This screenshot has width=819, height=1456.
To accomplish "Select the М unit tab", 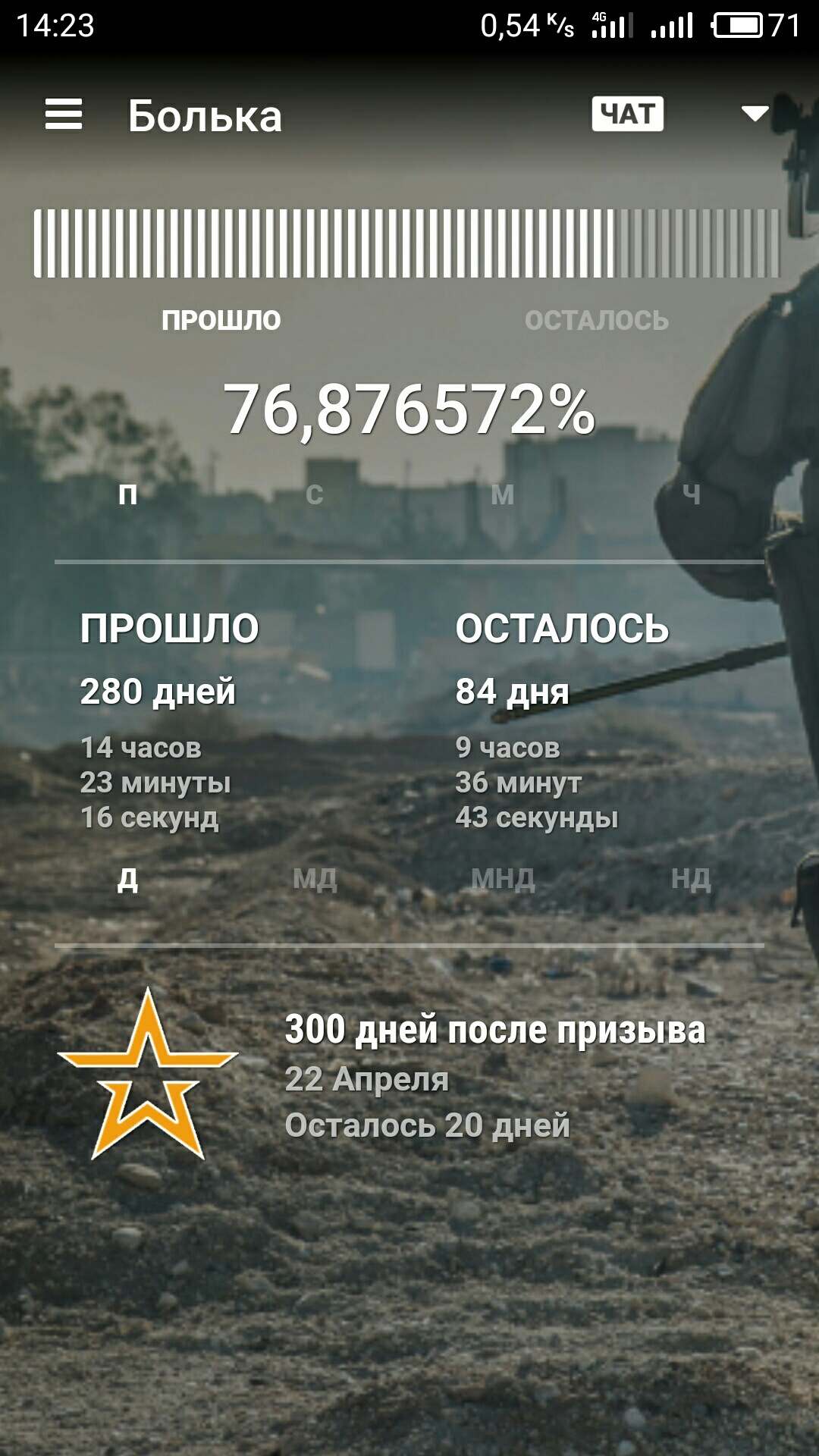I will pyautogui.click(x=502, y=494).
